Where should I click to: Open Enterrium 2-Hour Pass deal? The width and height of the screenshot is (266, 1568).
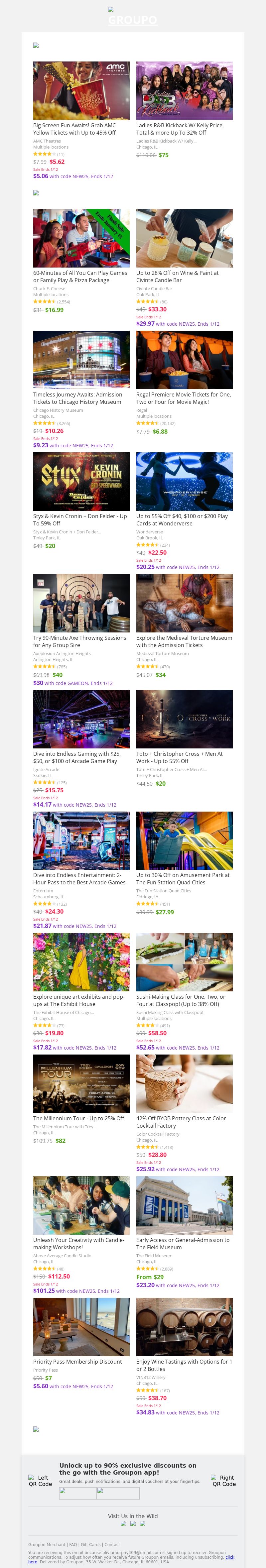(81, 840)
